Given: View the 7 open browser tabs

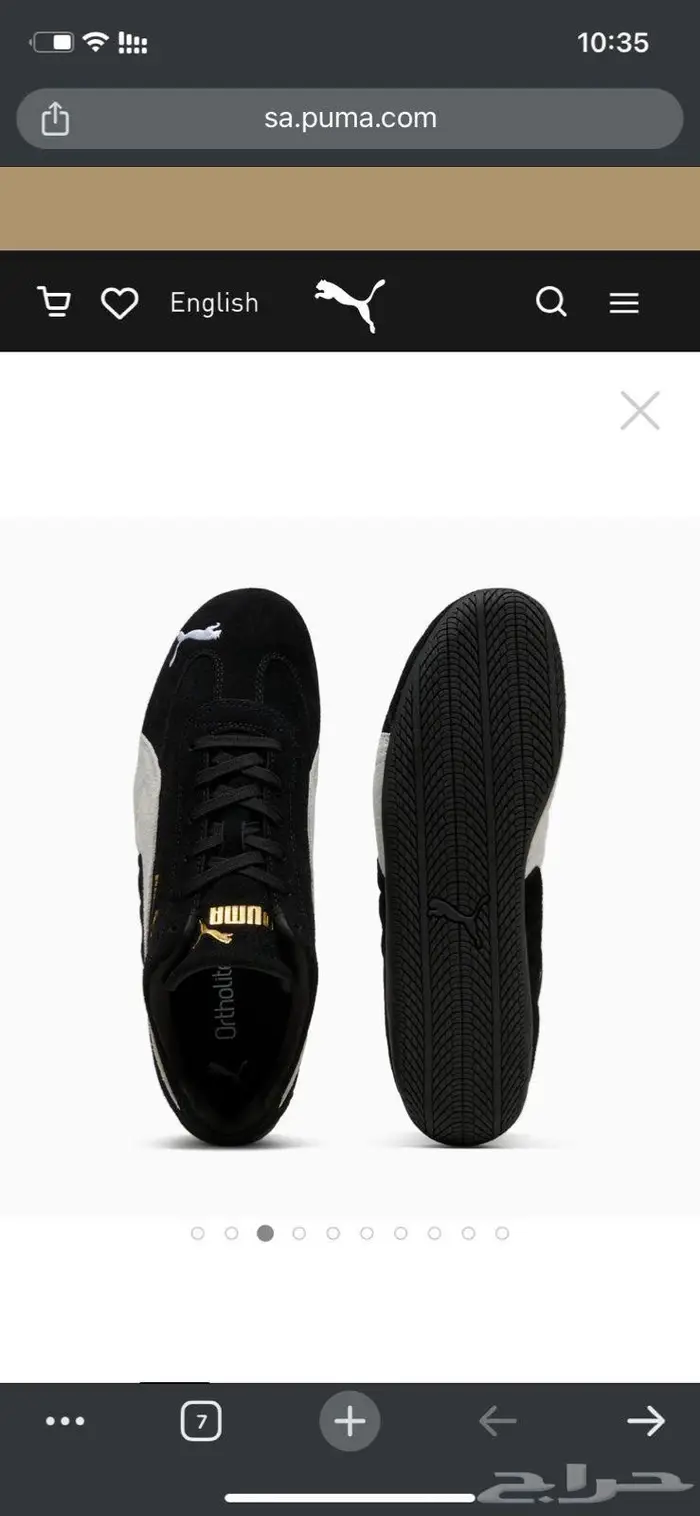Looking at the screenshot, I should pyautogui.click(x=201, y=1421).
